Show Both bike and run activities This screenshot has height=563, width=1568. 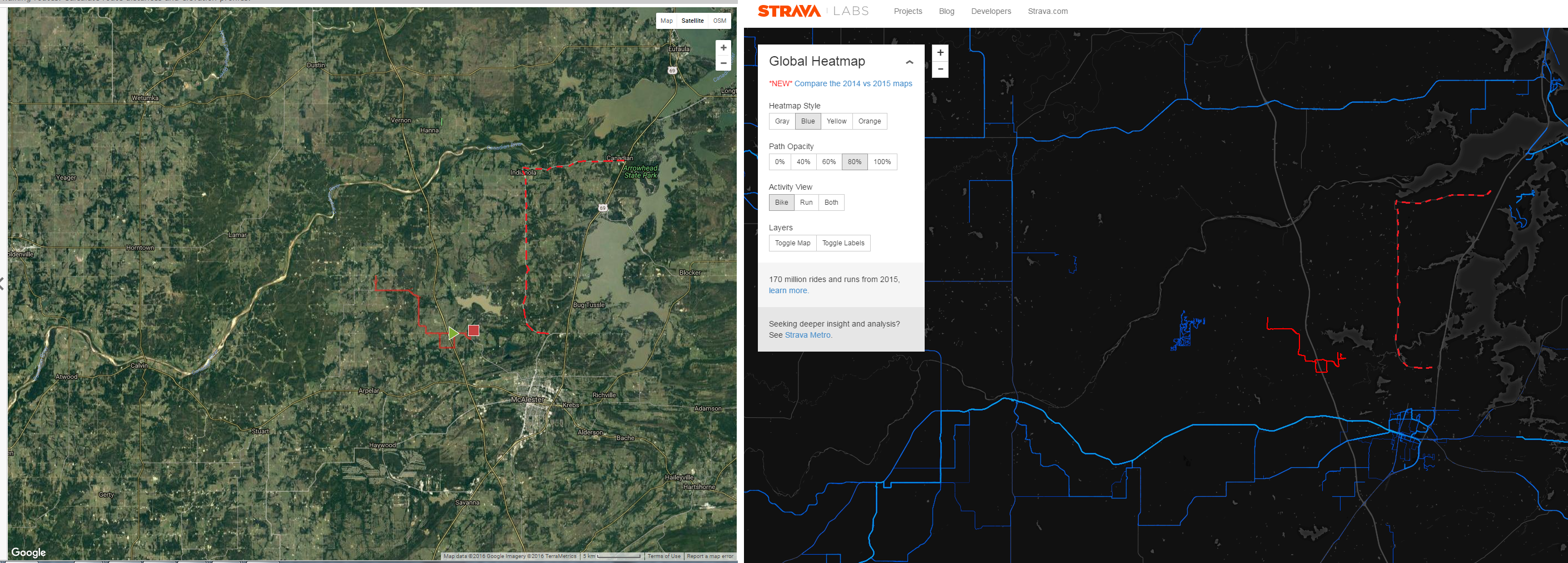pyautogui.click(x=831, y=203)
